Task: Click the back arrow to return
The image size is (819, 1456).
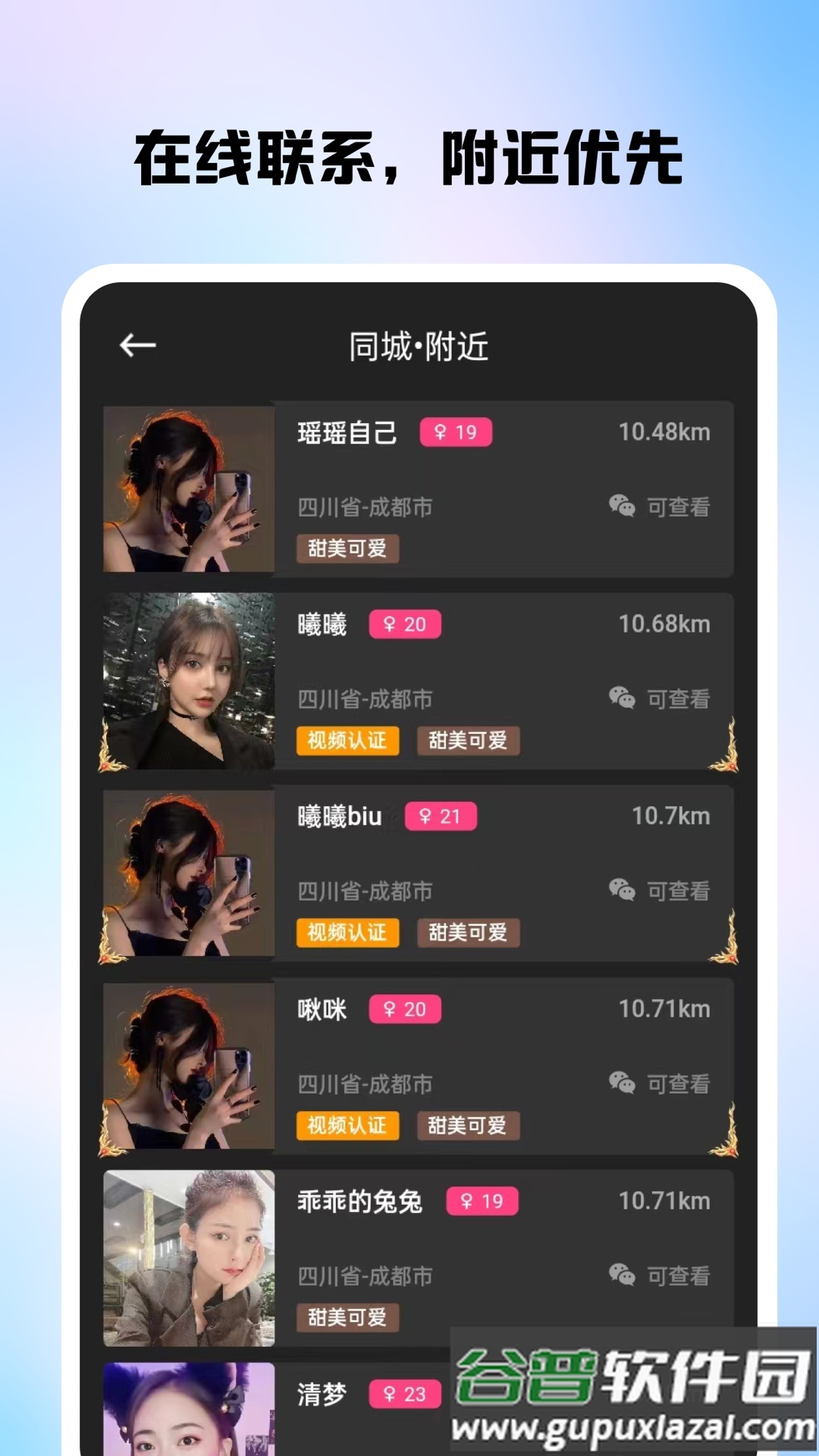Action: 137,345
